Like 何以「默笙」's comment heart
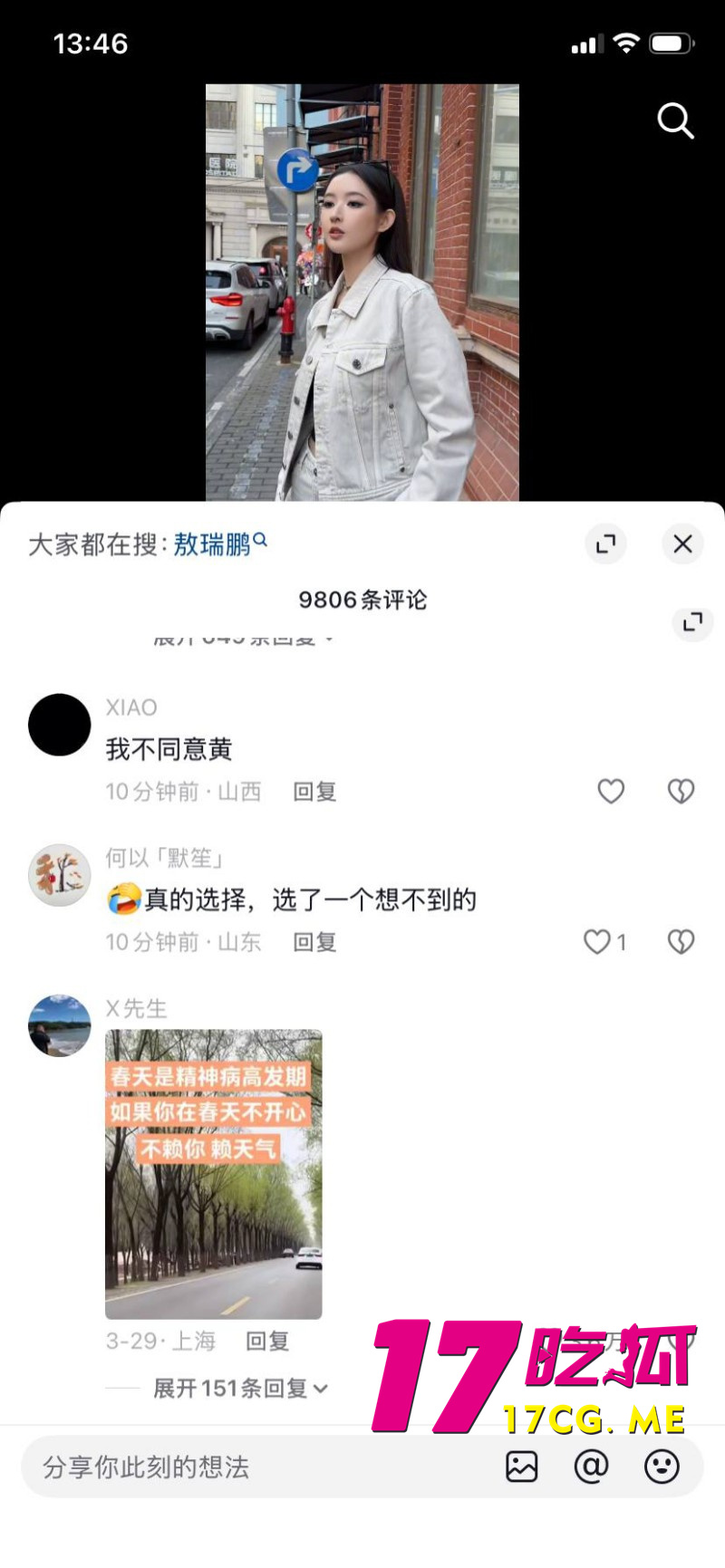 597,942
